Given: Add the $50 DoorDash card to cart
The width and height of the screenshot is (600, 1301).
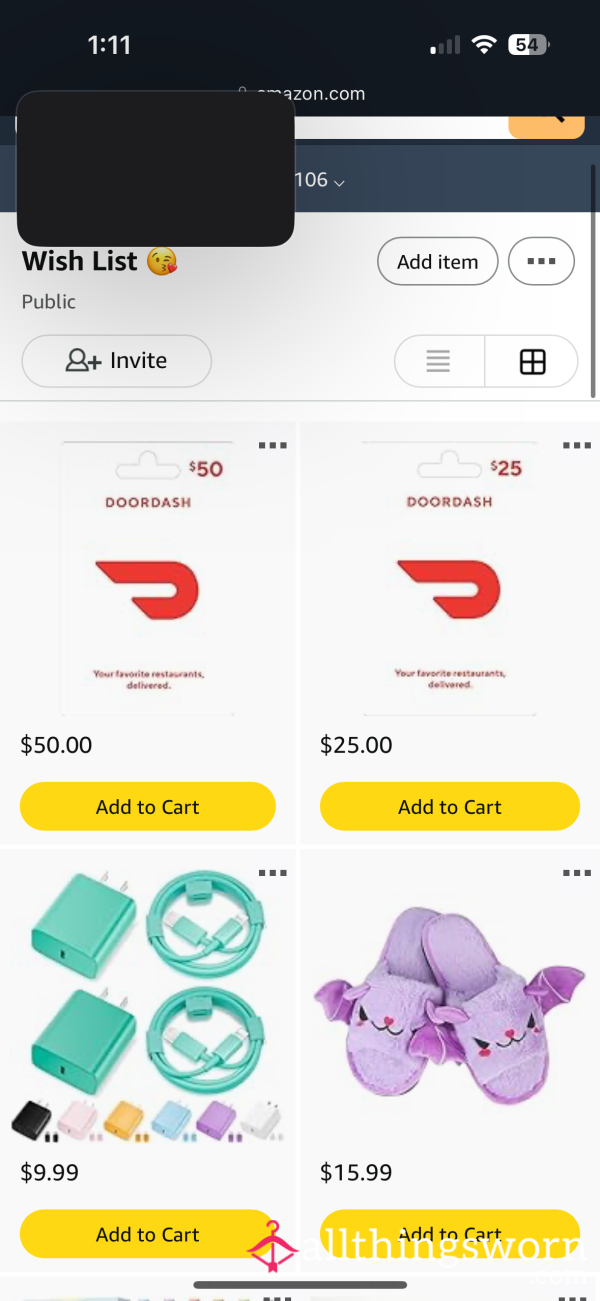Looking at the screenshot, I should [147, 807].
